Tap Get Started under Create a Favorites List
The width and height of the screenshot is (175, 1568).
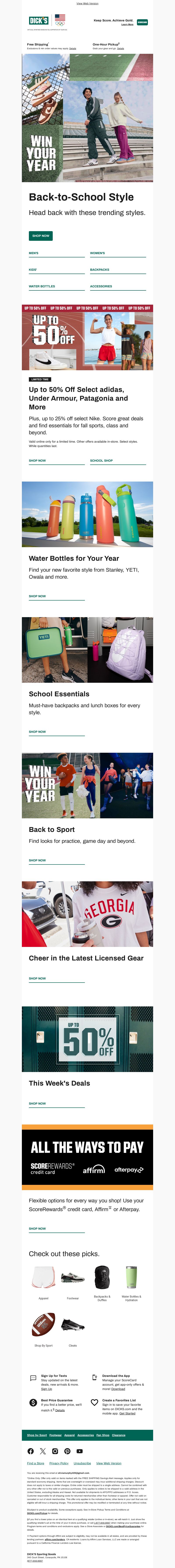(128, 1413)
